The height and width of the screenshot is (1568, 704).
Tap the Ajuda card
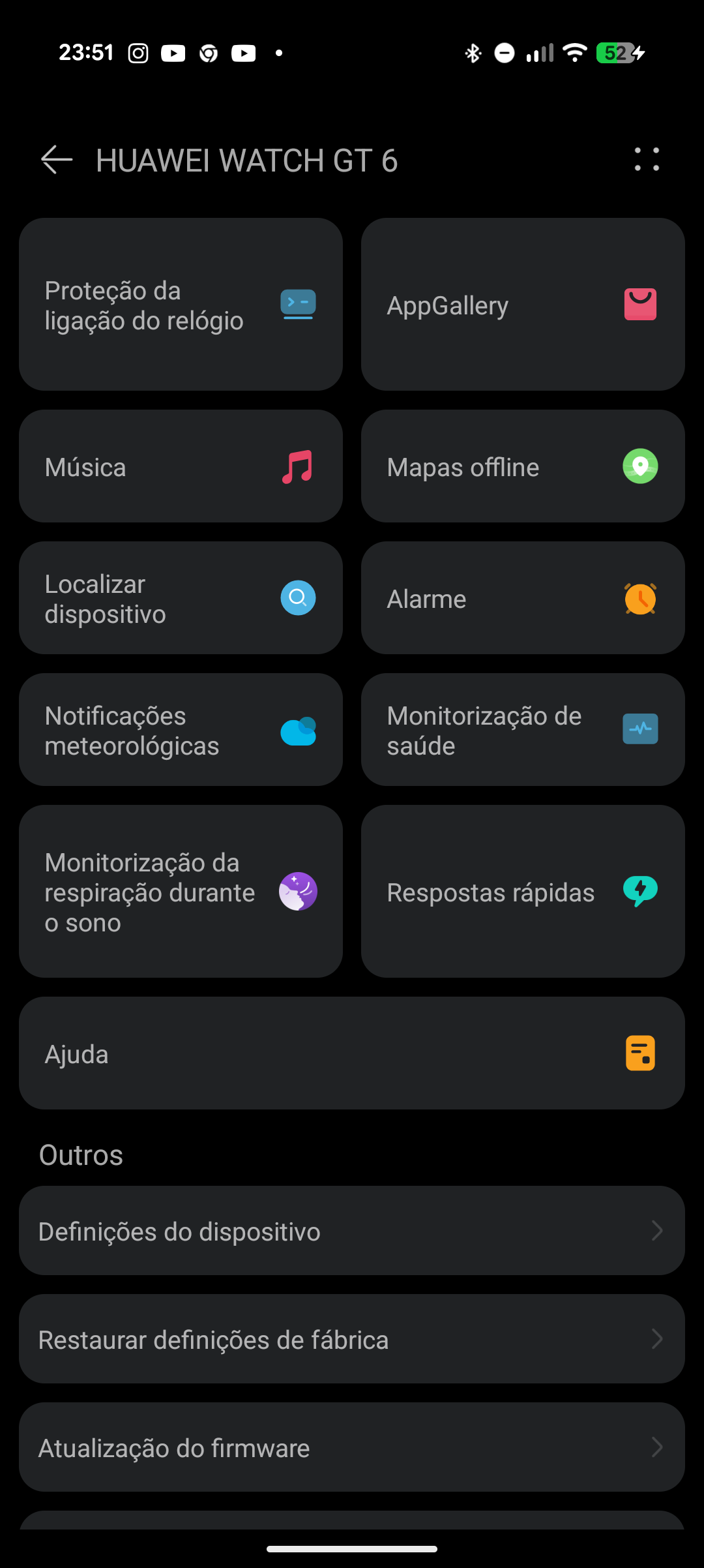pyautogui.click(x=352, y=1053)
